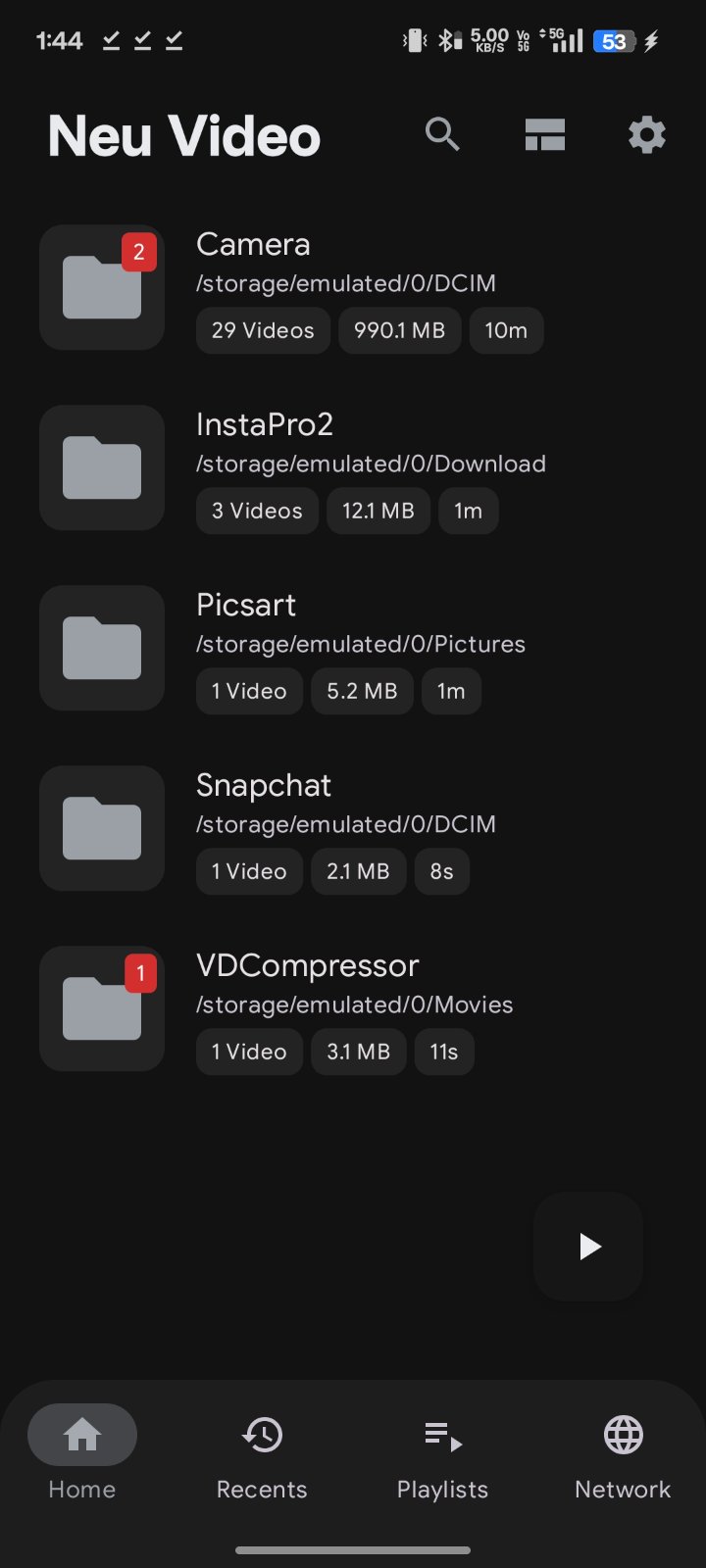The height and width of the screenshot is (1568, 706).
Task: Tap the floating play button
Action: click(588, 1247)
